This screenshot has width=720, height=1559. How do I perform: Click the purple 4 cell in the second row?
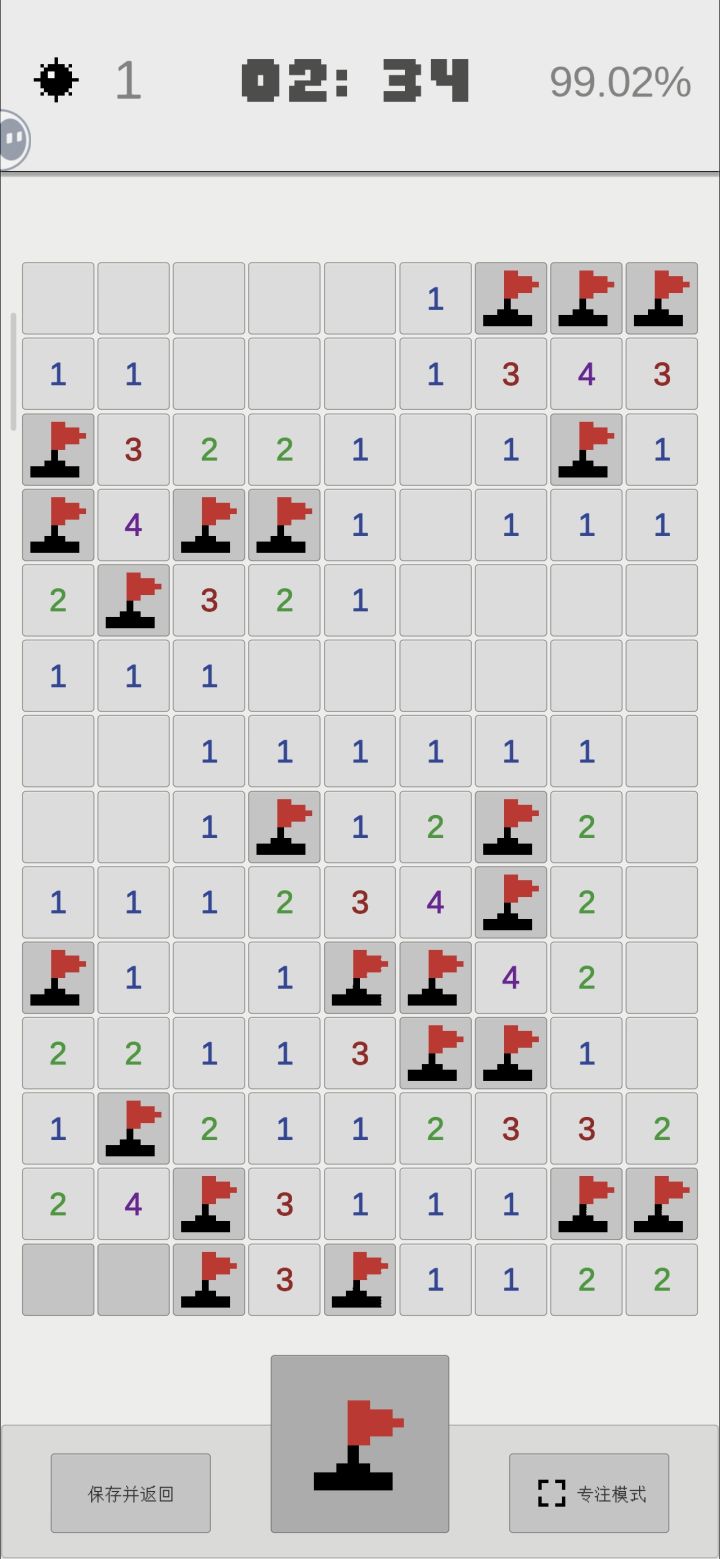pyautogui.click(x=586, y=373)
